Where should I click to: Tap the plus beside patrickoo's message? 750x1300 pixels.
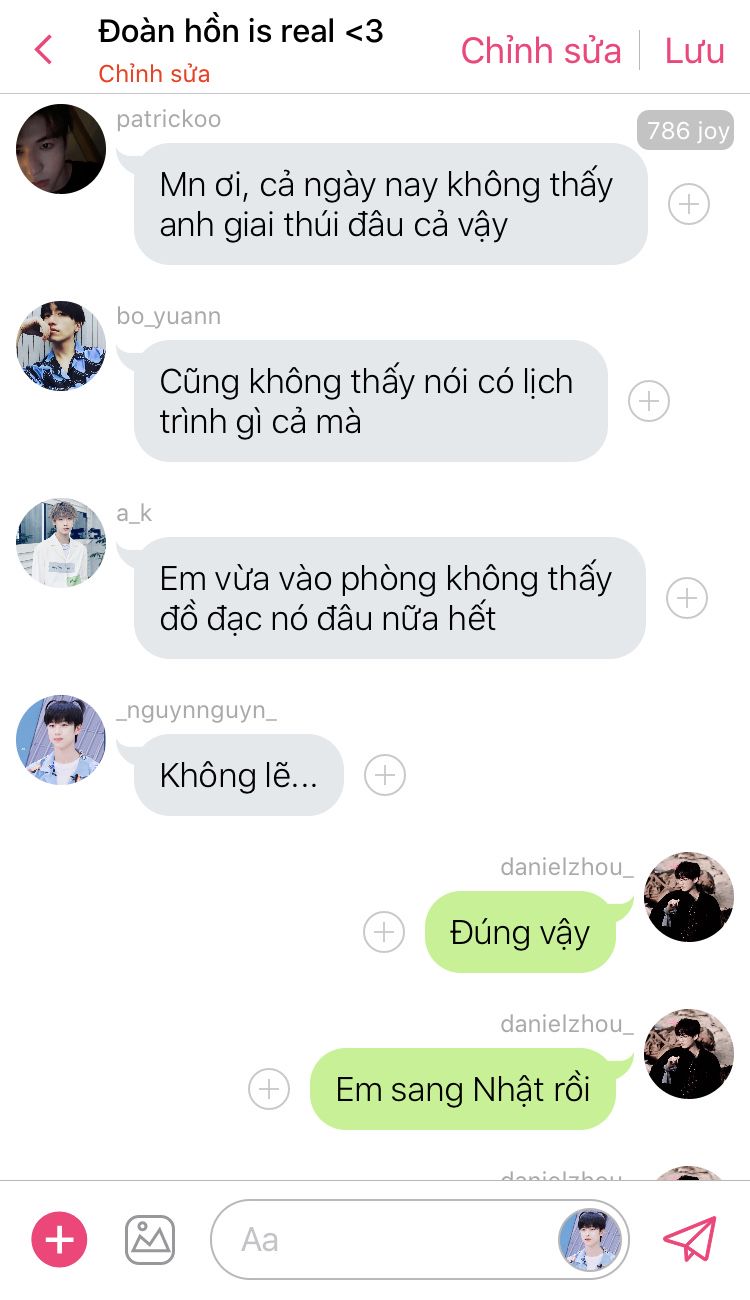(688, 204)
